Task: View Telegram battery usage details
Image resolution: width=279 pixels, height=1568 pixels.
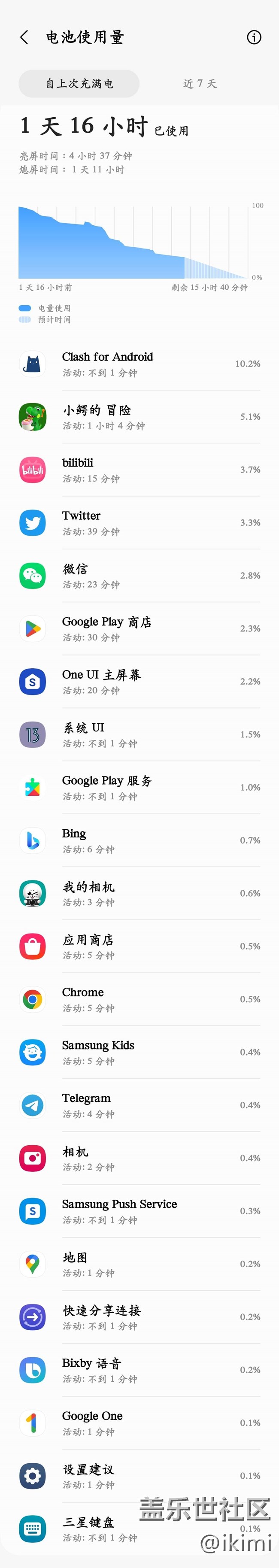Action: 139,1105
